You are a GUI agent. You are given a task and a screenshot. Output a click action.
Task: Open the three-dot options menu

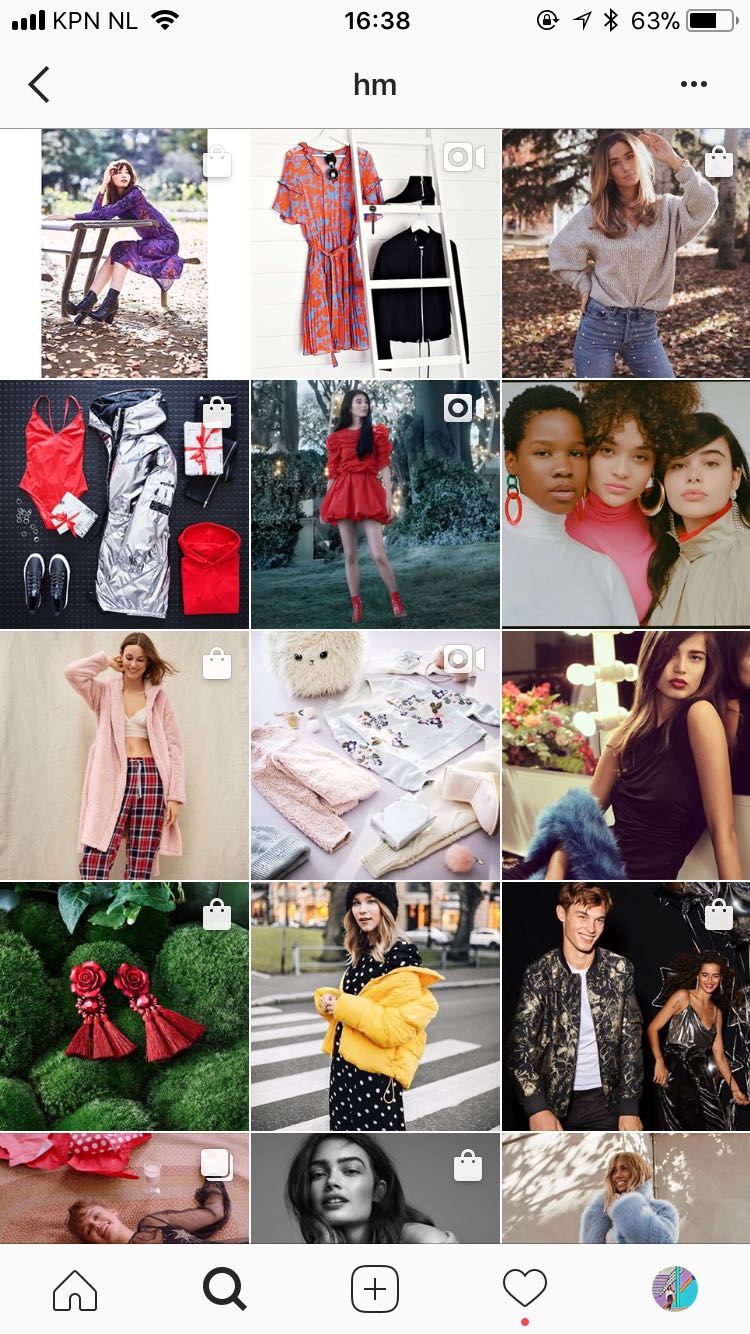click(693, 85)
